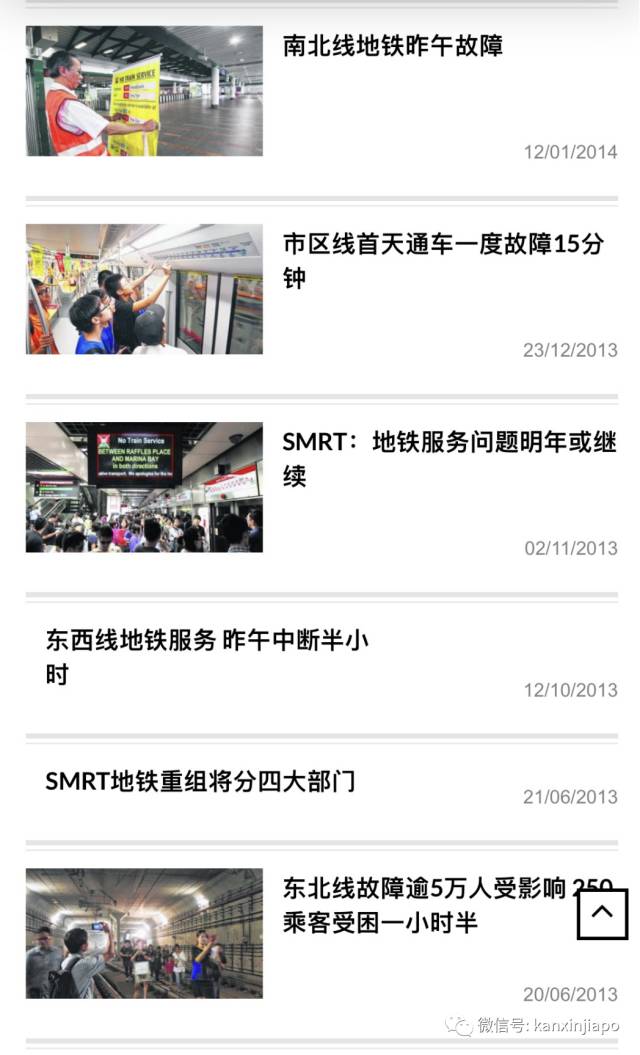640x1055 pixels.
Task: Read SMRT：地铁服务问题明年或继续 story
Action: (x=449, y=458)
